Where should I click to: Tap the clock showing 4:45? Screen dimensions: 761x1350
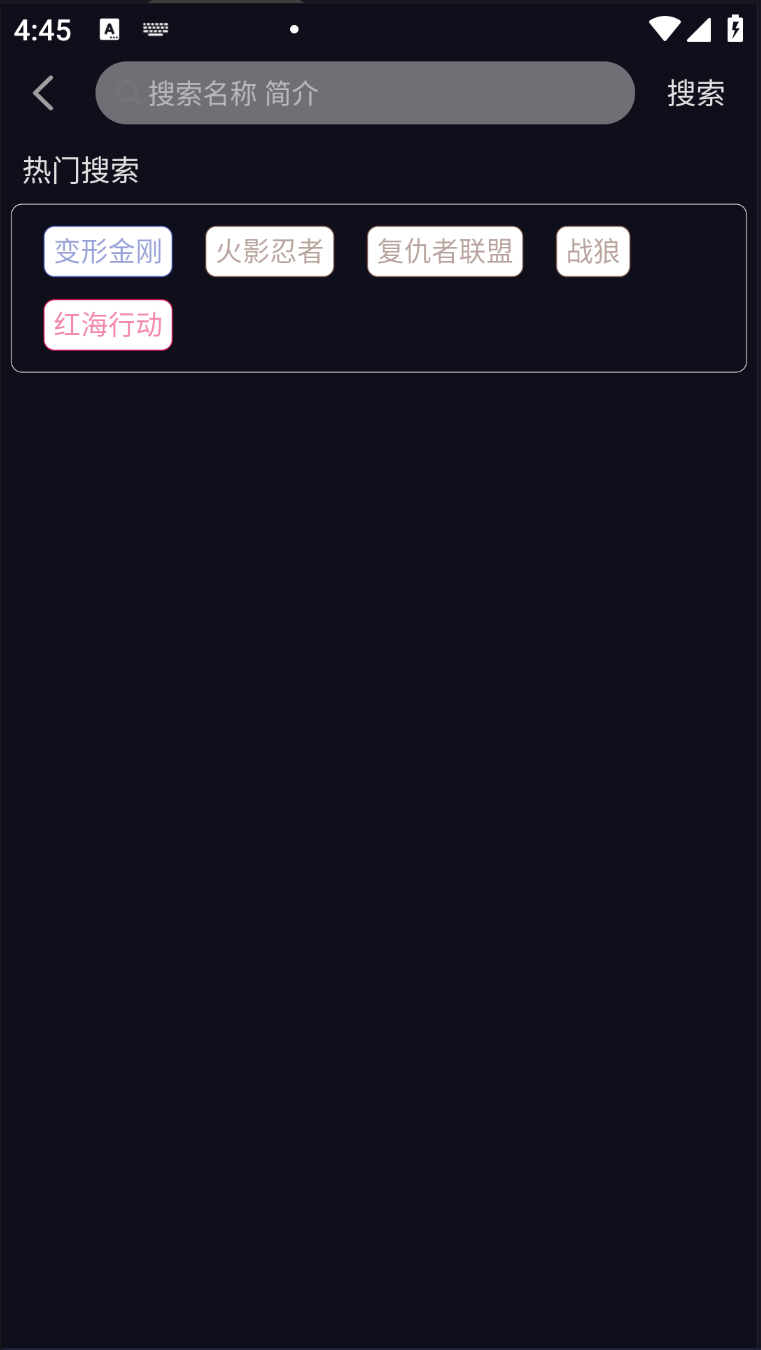coord(41,29)
